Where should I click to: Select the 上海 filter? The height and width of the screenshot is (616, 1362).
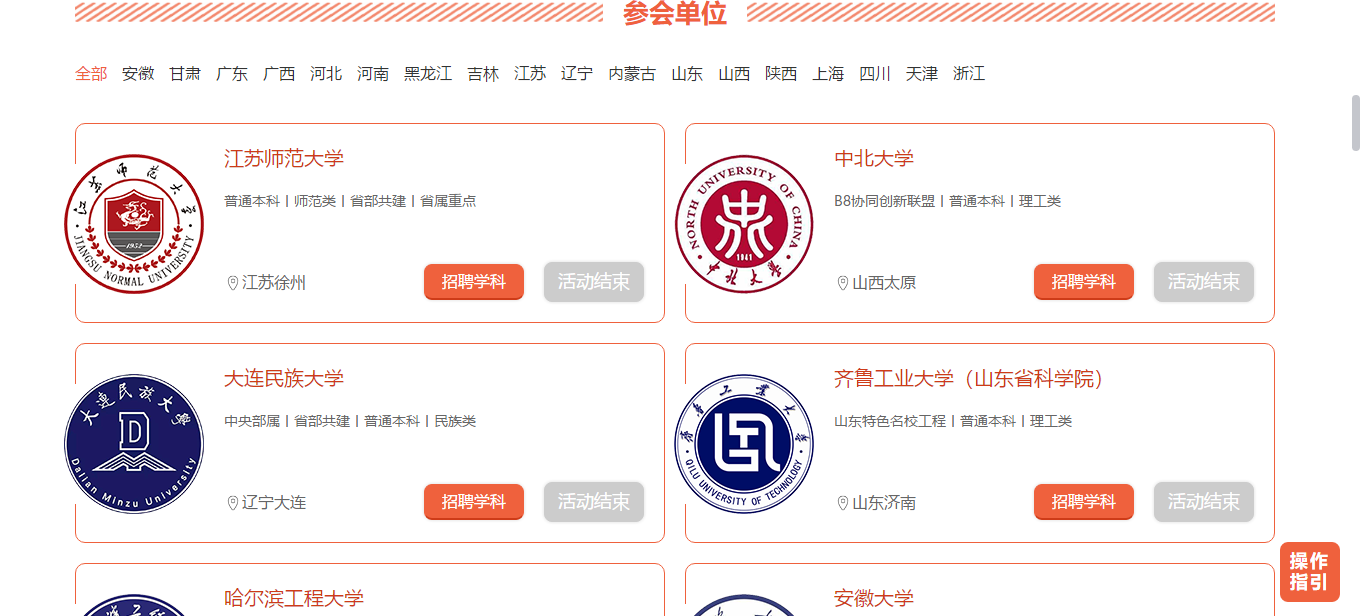pyautogui.click(x=828, y=74)
